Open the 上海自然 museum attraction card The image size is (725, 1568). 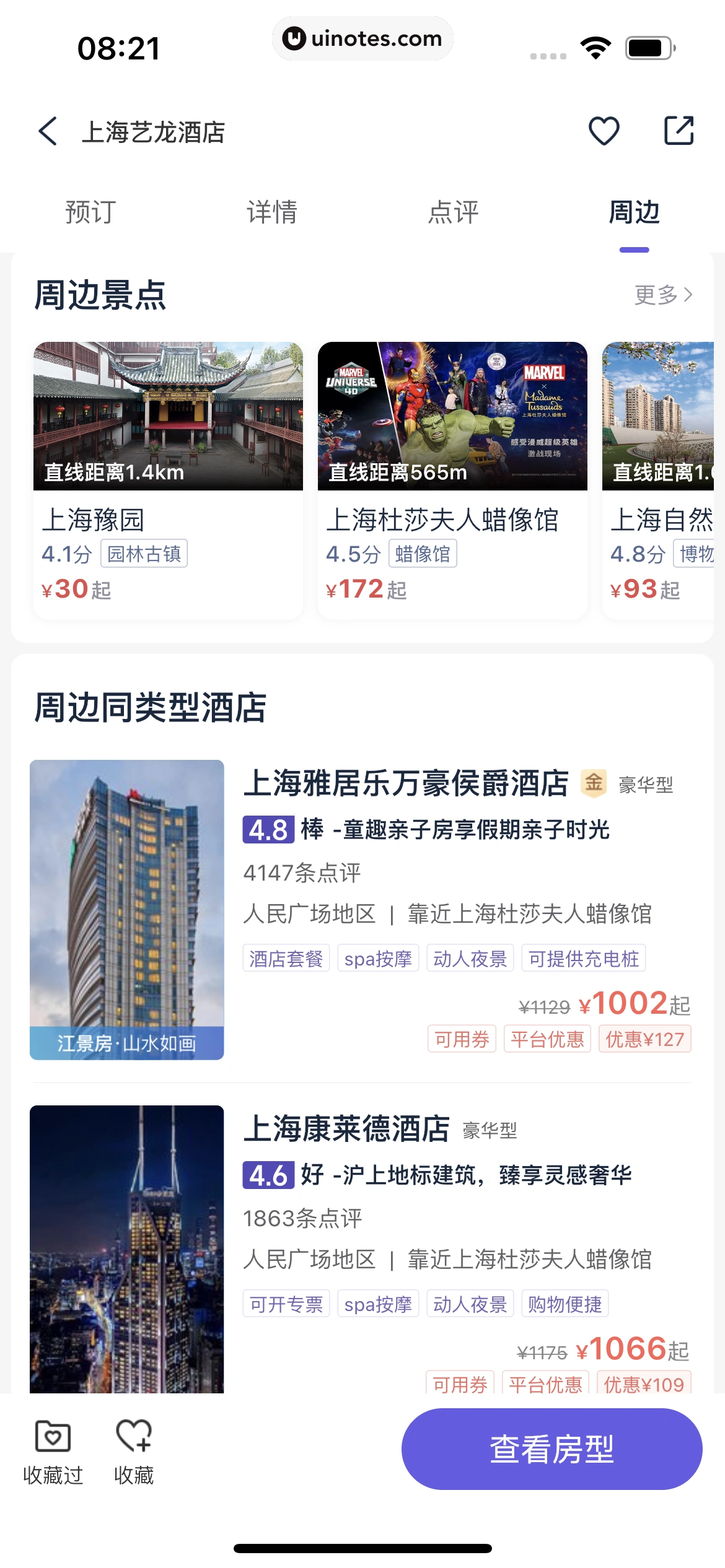click(658, 480)
